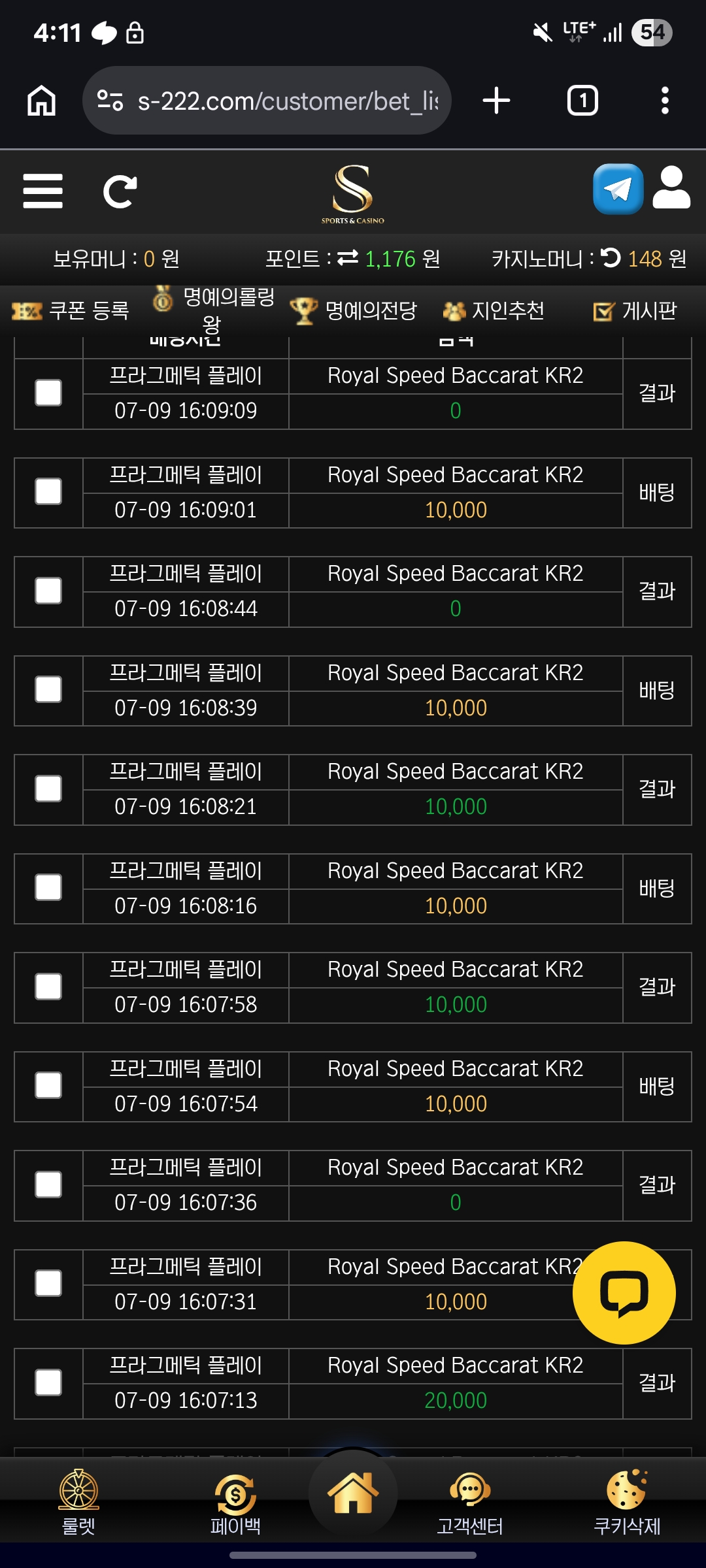Open 지인추천 page

(494, 310)
